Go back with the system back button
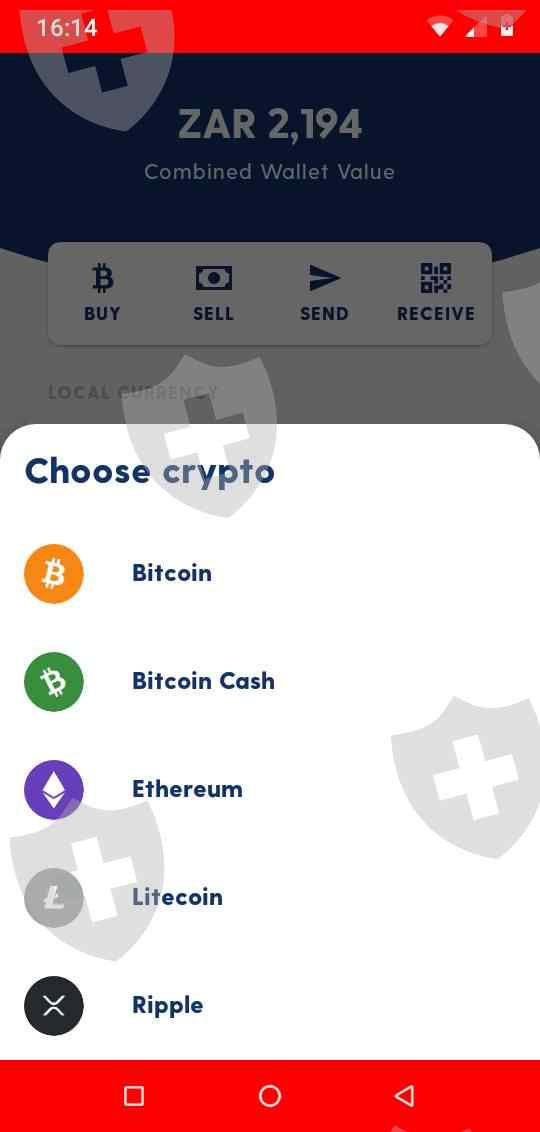540x1132 pixels. point(405,1096)
